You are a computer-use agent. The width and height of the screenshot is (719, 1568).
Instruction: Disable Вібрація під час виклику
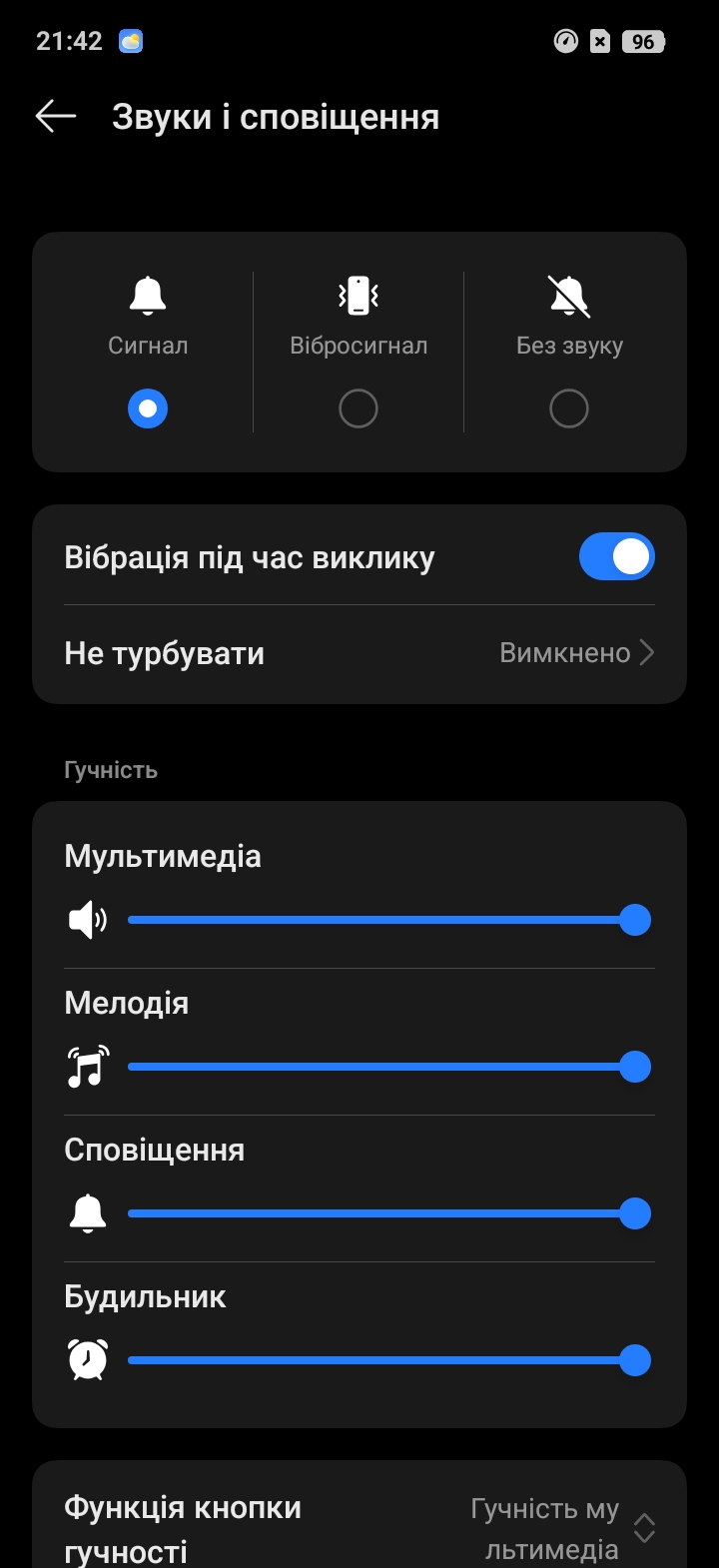click(x=616, y=557)
